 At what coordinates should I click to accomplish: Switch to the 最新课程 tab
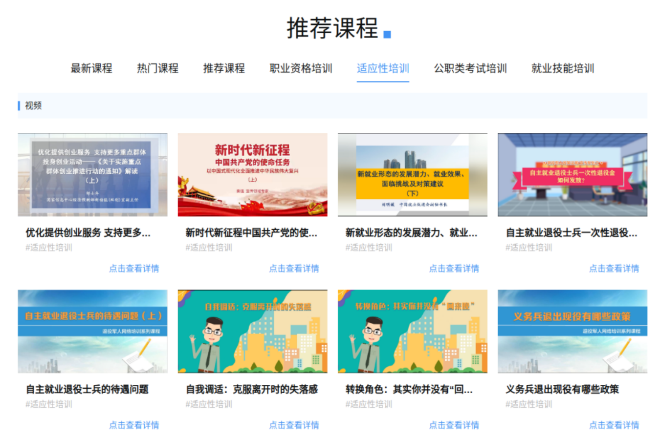91,68
